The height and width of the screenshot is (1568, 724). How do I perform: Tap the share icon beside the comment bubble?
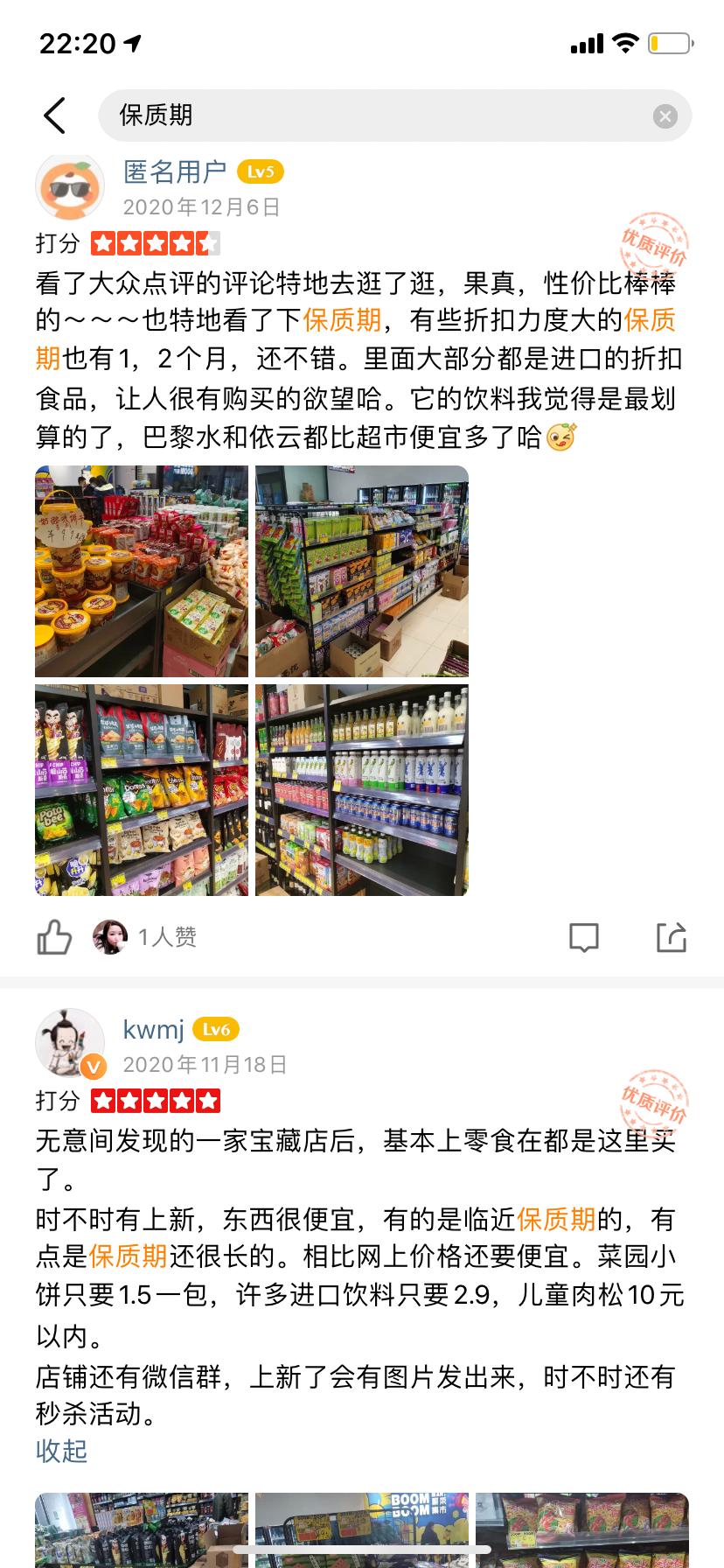[671, 936]
